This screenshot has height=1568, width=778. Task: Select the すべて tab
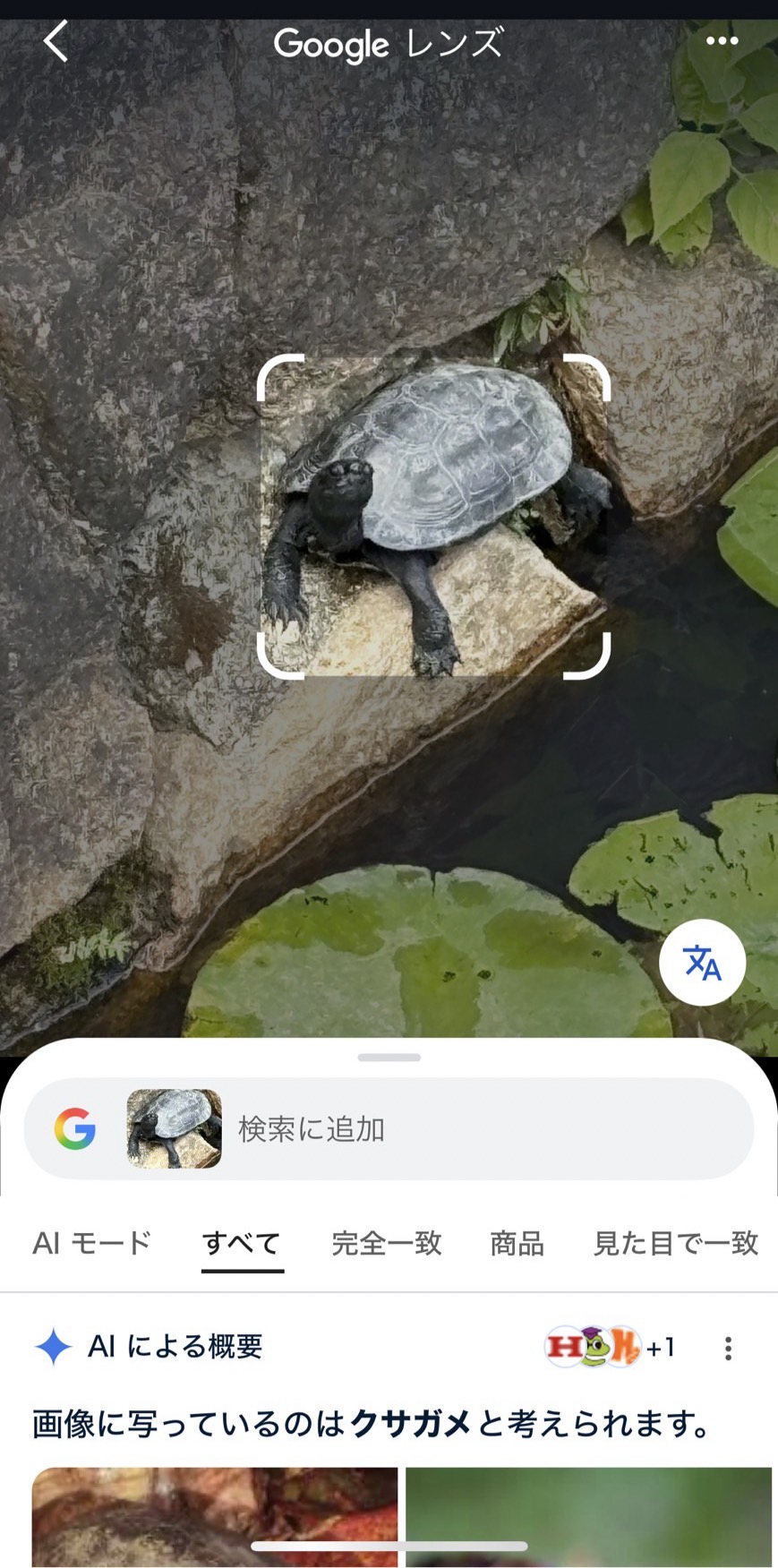point(242,1243)
